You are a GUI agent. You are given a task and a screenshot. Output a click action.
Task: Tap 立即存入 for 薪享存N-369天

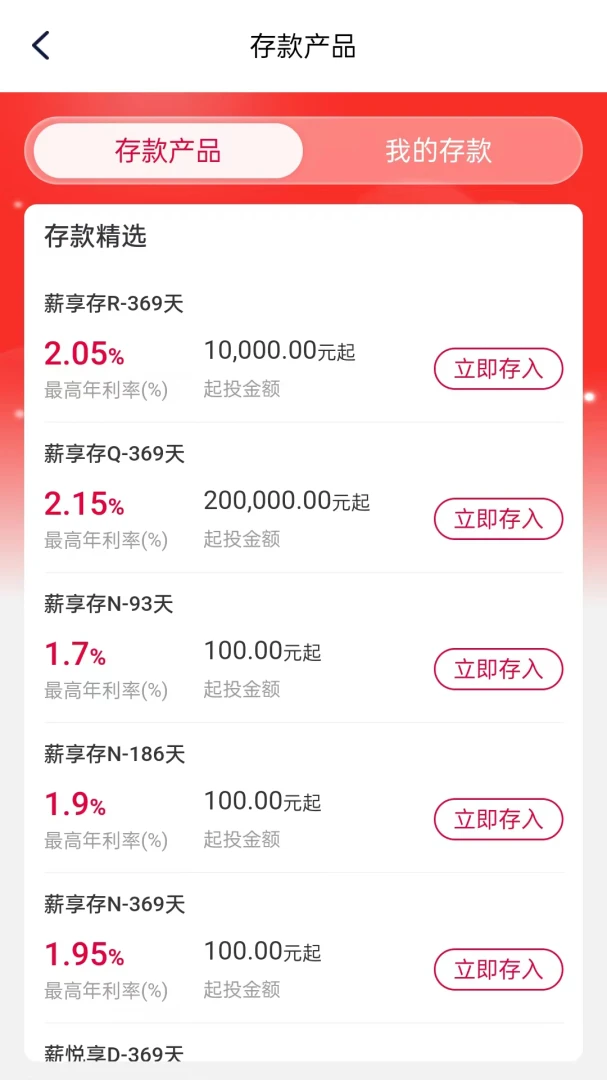point(498,969)
